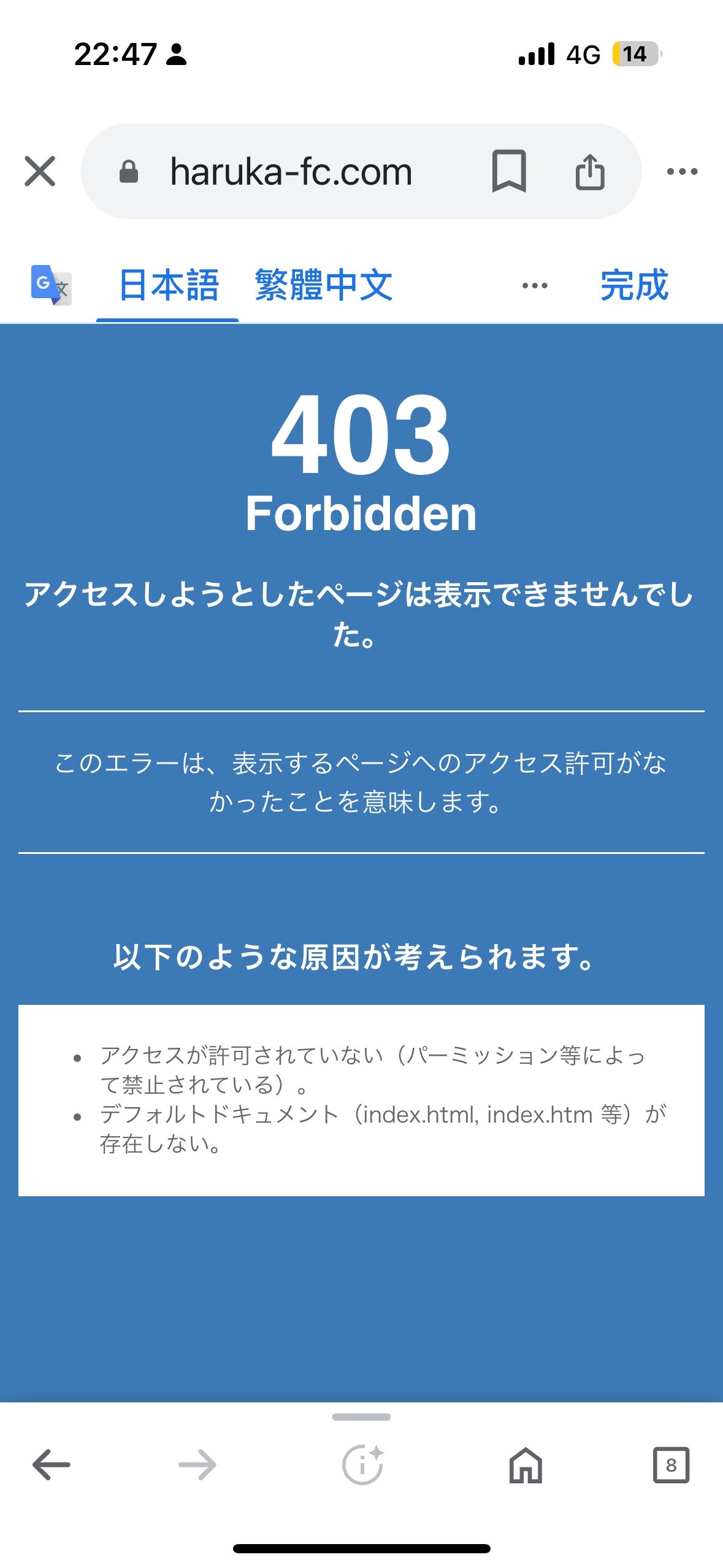Open the page info assistant icon

pos(362,1465)
